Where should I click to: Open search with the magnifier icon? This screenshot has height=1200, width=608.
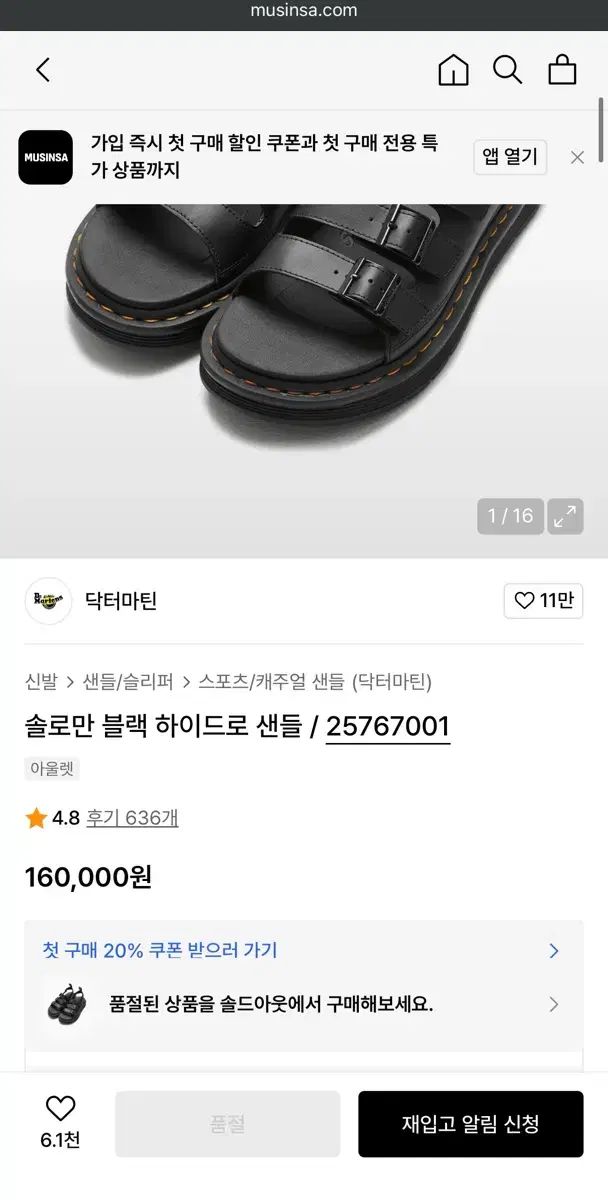click(508, 70)
